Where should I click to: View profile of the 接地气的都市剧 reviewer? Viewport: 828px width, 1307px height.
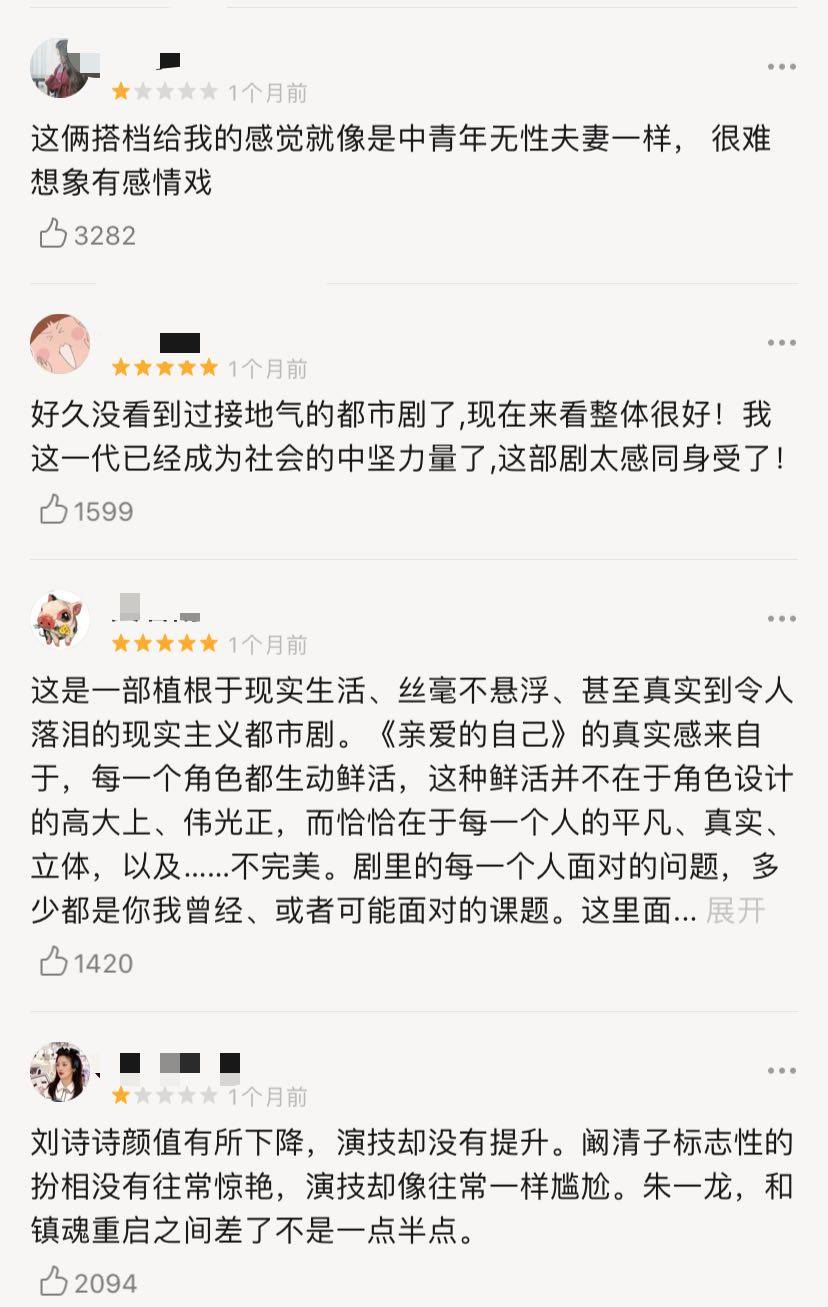[x=60, y=344]
